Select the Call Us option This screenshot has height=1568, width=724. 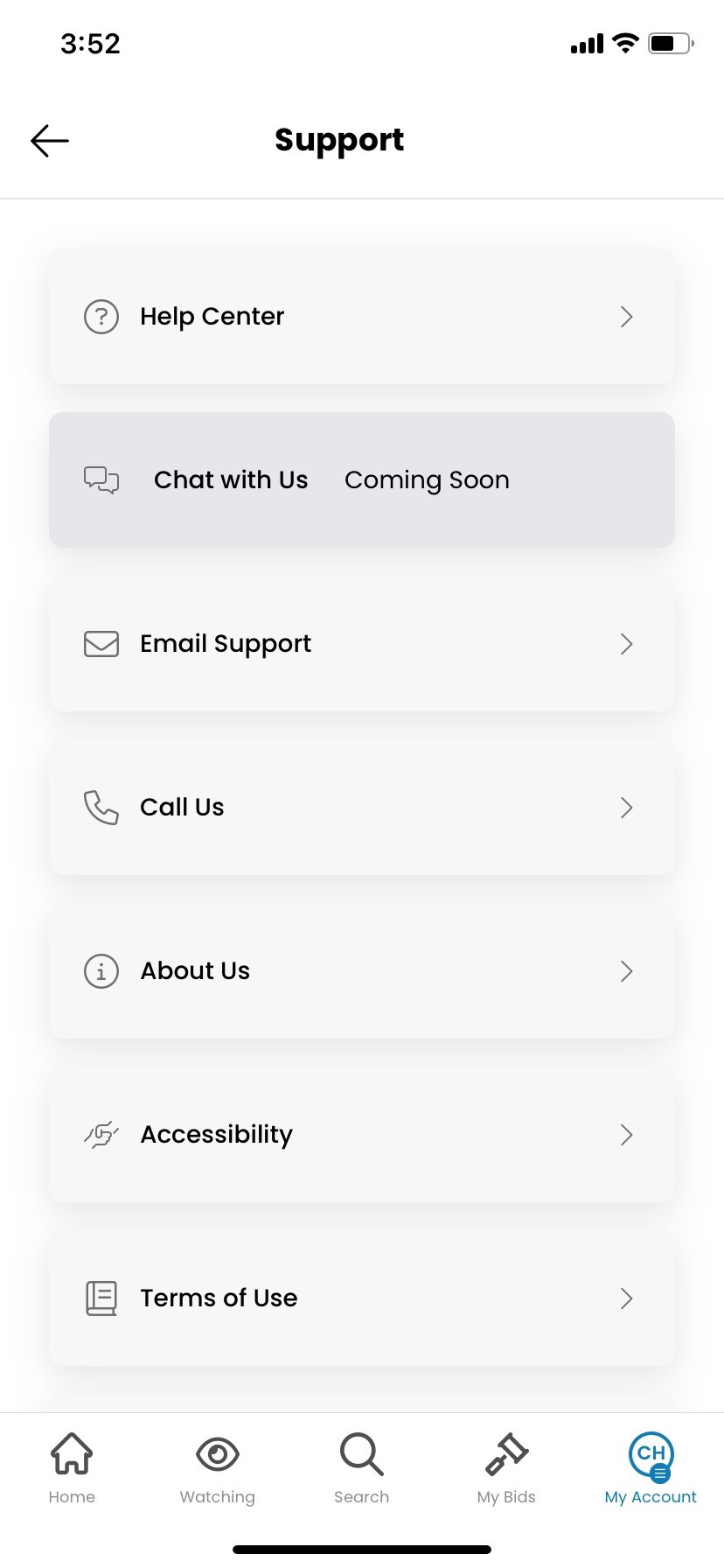coord(361,807)
